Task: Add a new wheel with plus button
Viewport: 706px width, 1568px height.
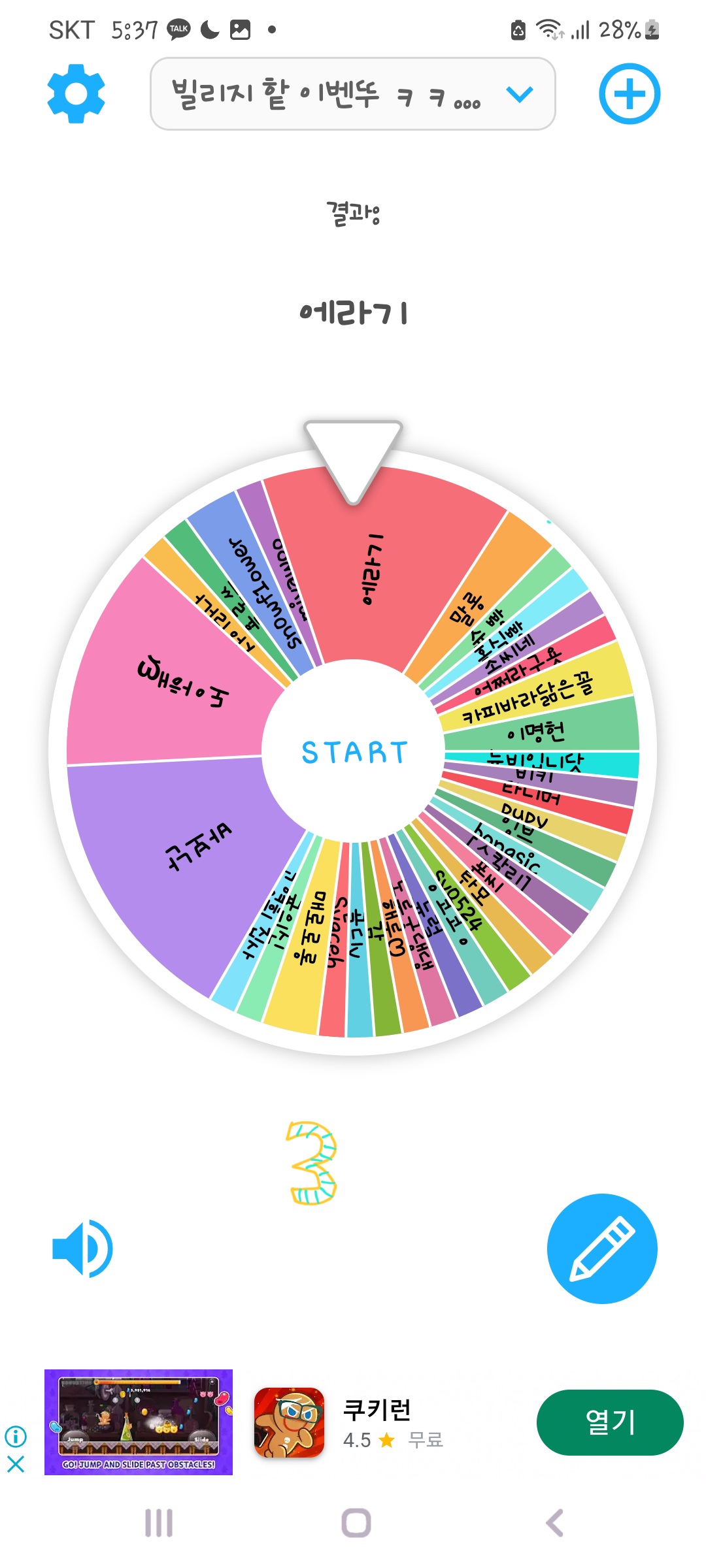Action: [x=630, y=93]
